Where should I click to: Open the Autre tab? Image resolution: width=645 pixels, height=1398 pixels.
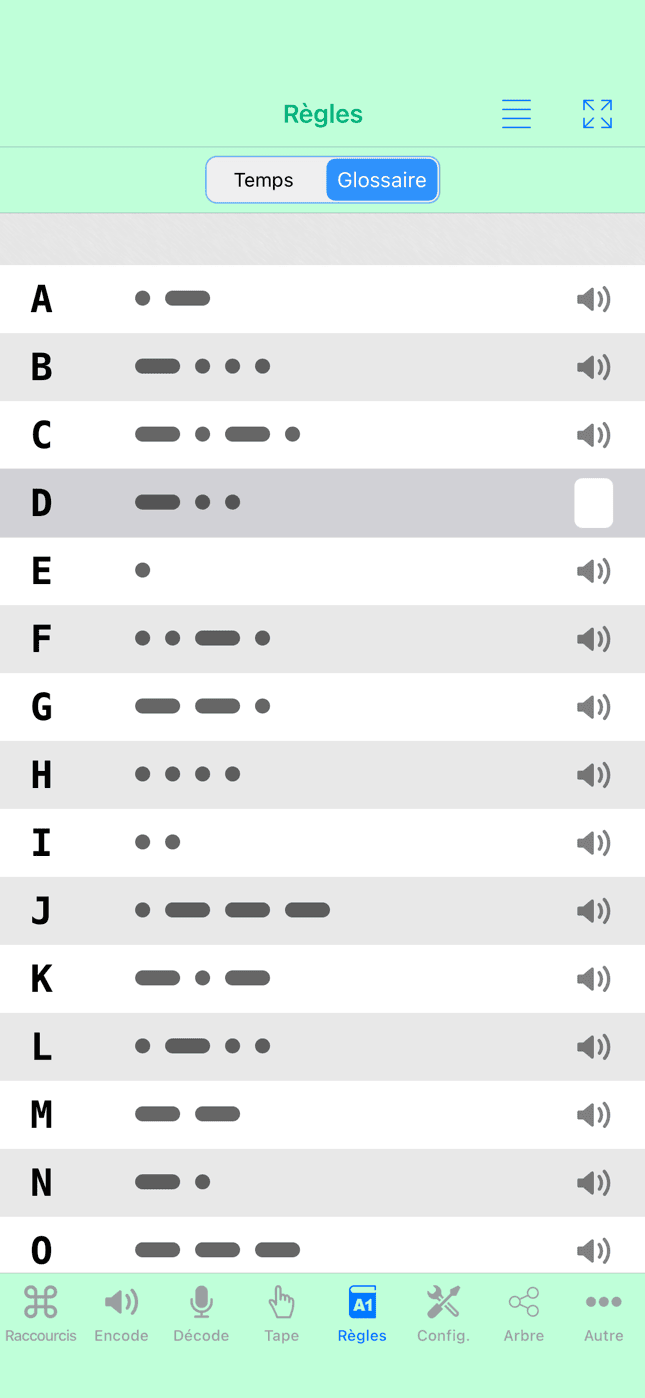pos(604,1314)
